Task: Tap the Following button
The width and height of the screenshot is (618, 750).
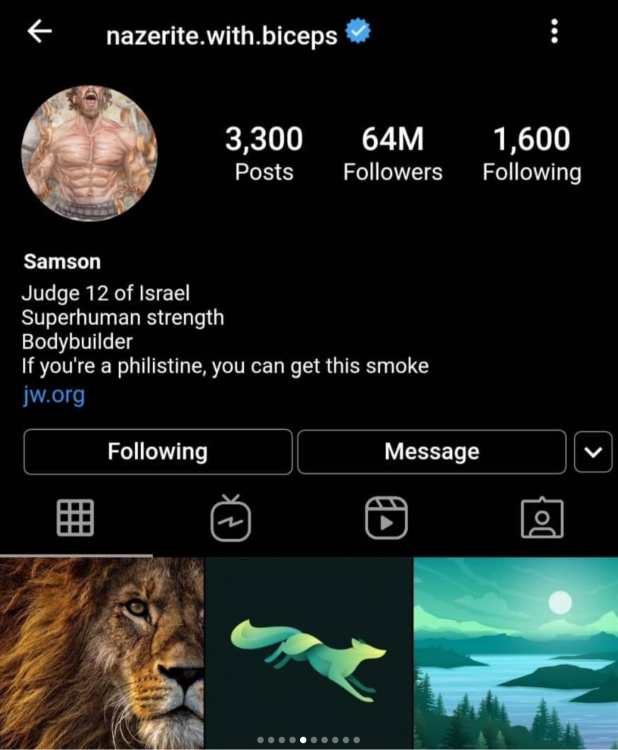Action: (157, 452)
